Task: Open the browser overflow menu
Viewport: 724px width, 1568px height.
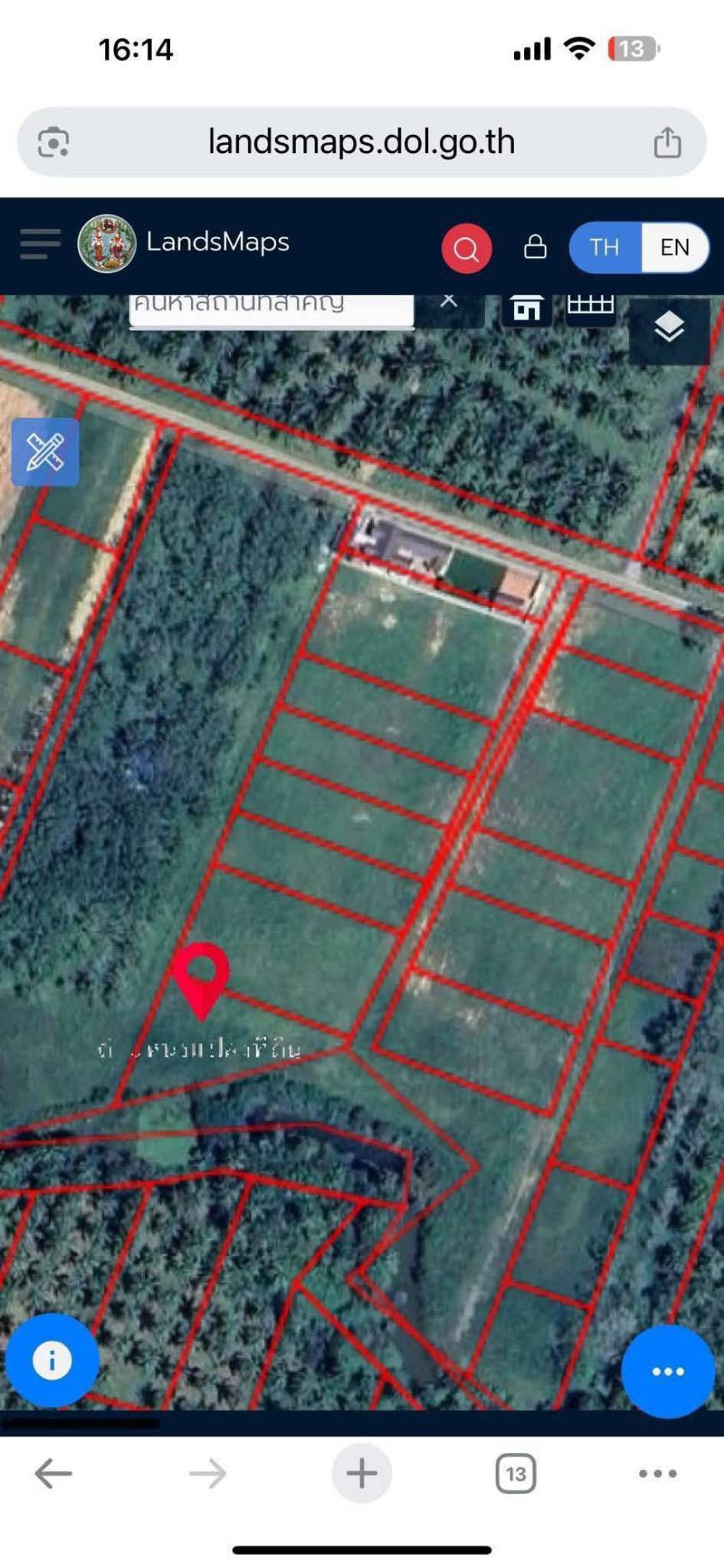Action: (x=657, y=1473)
